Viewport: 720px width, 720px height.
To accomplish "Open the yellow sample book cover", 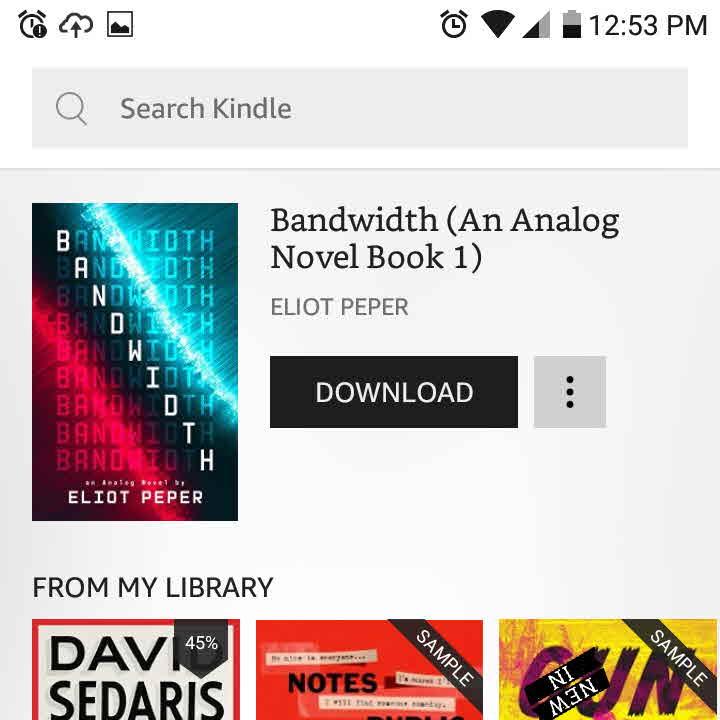I will coord(607,670).
